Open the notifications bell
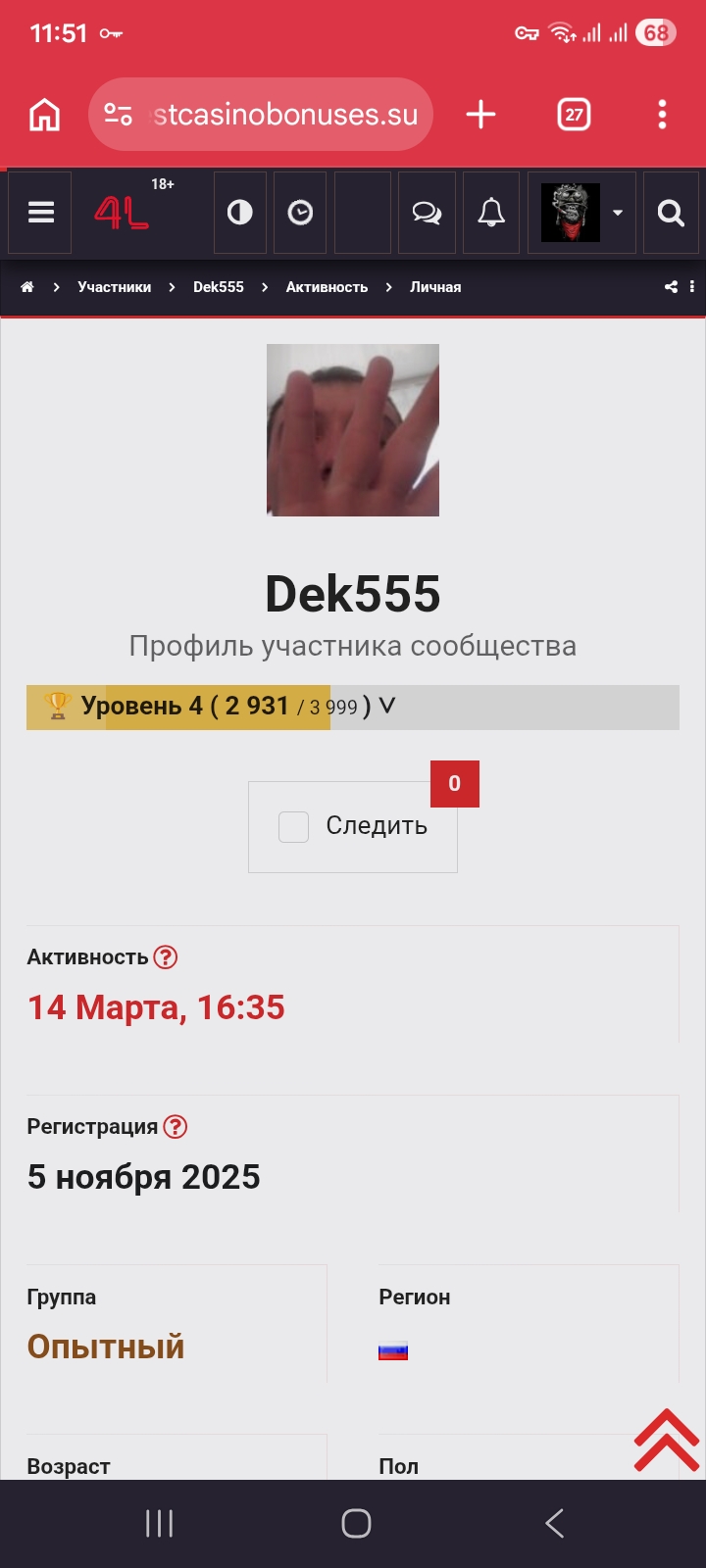The width and height of the screenshot is (706, 1568). click(491, 213)
